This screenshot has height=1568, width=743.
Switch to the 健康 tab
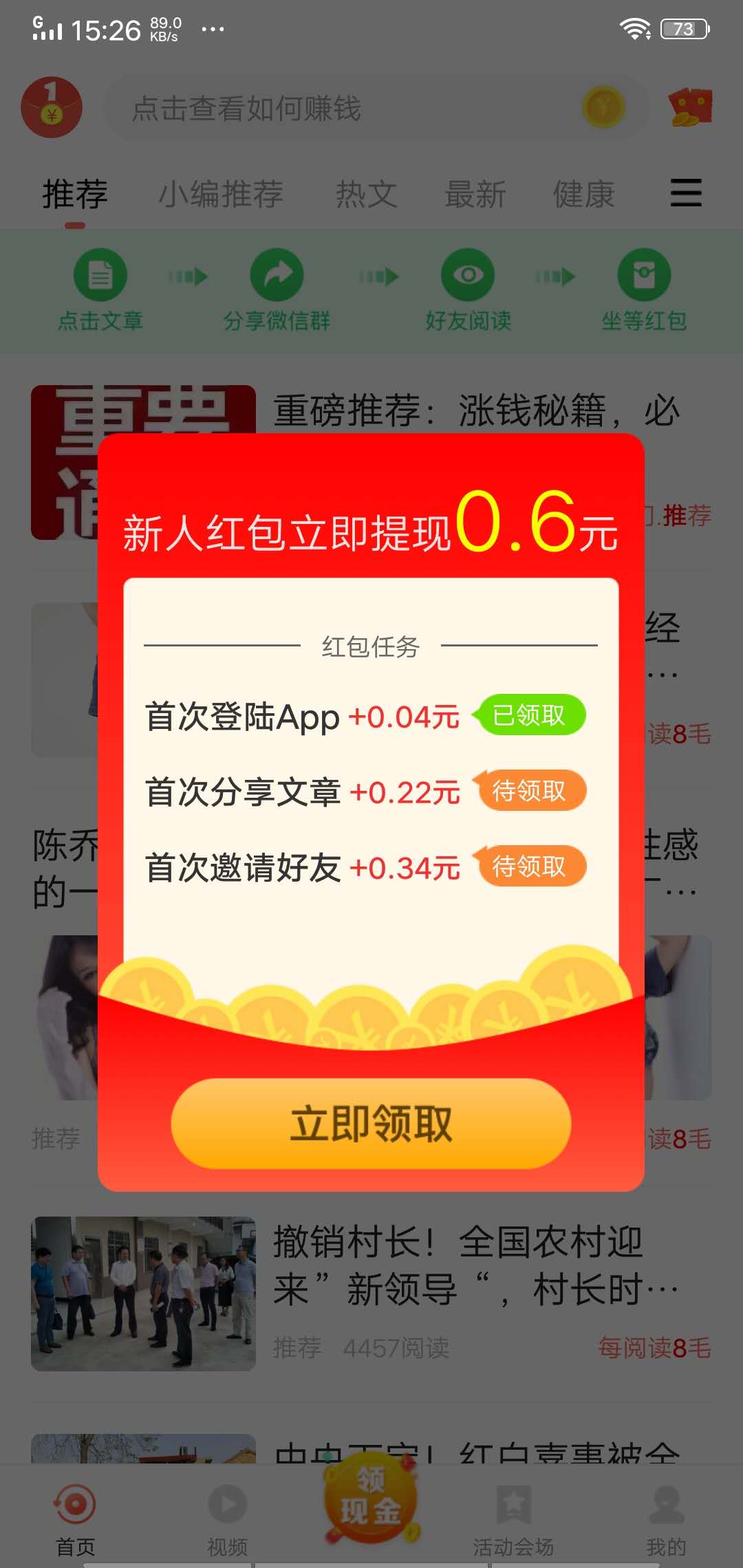[584, 193]
